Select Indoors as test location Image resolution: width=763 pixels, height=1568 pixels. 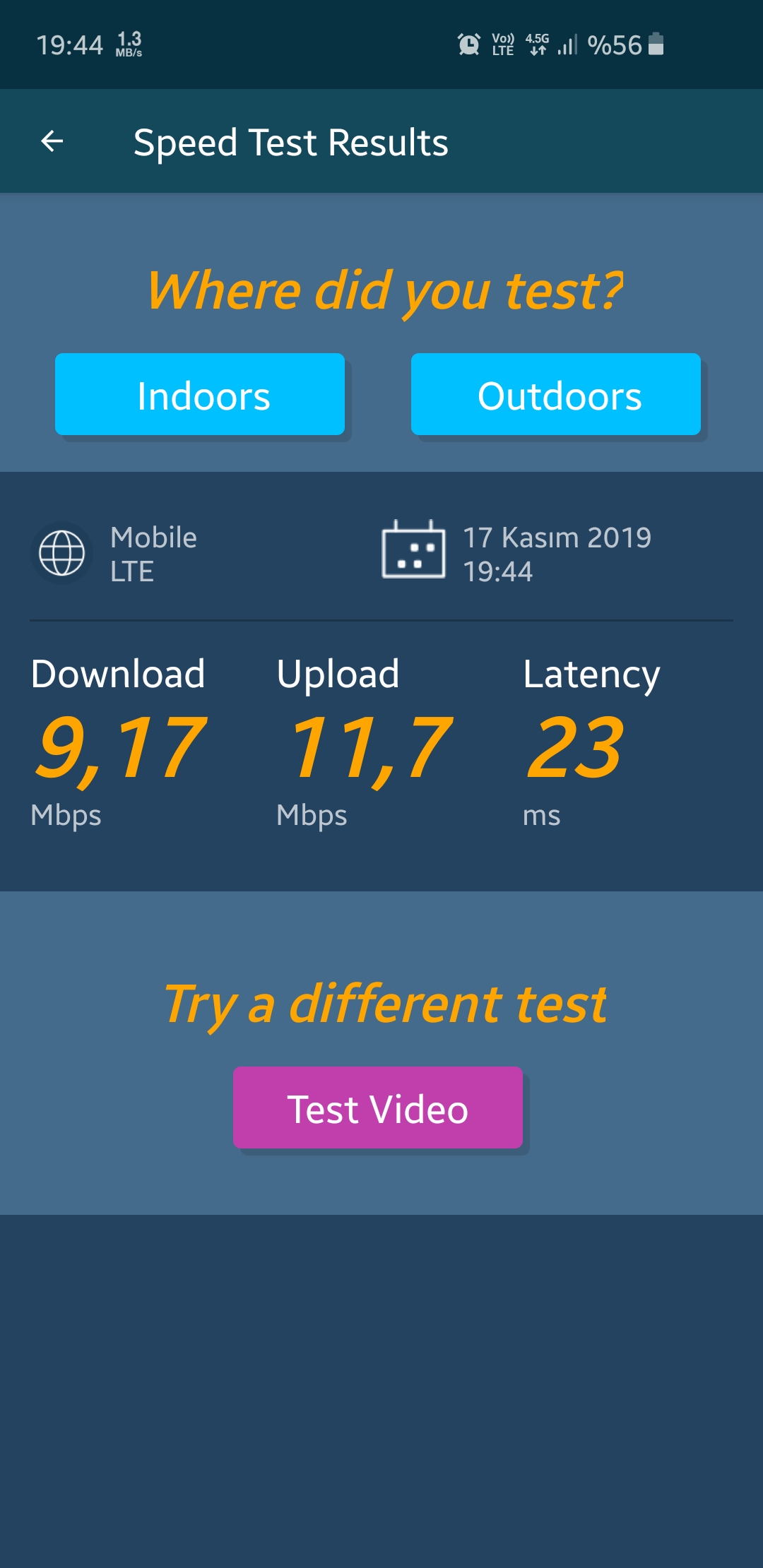tap(200, 394)
